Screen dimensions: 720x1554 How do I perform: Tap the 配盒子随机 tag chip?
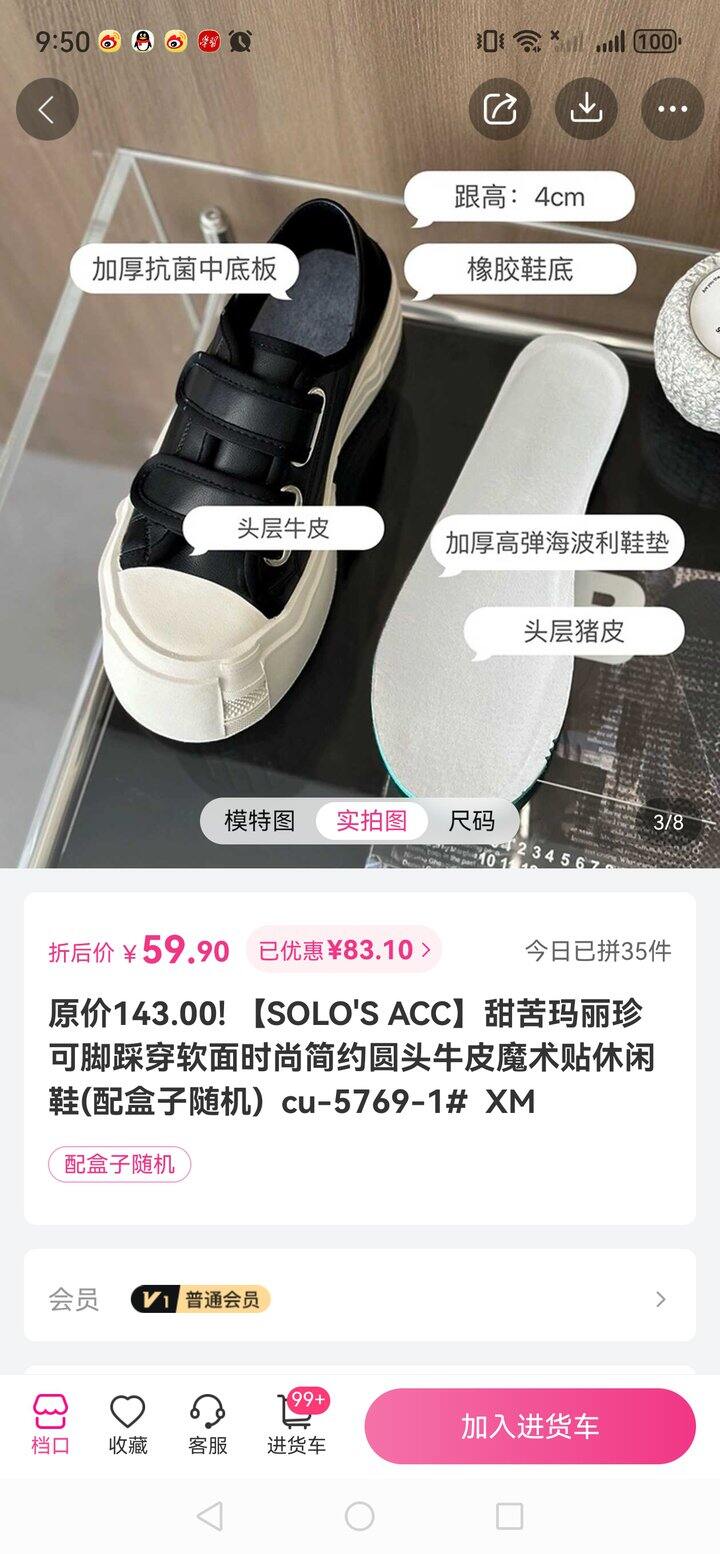pos(119,1164)
